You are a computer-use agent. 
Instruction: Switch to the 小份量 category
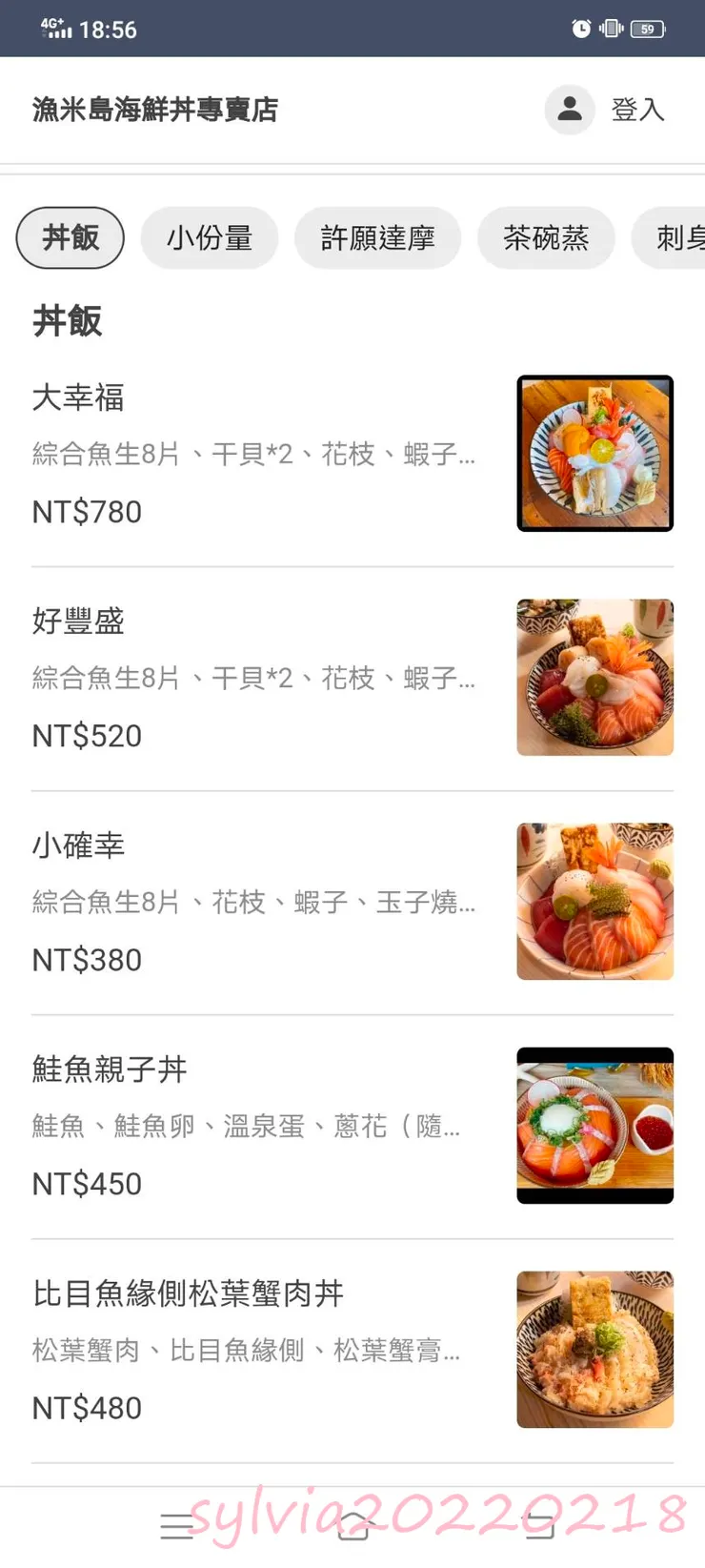pos(210,238)
